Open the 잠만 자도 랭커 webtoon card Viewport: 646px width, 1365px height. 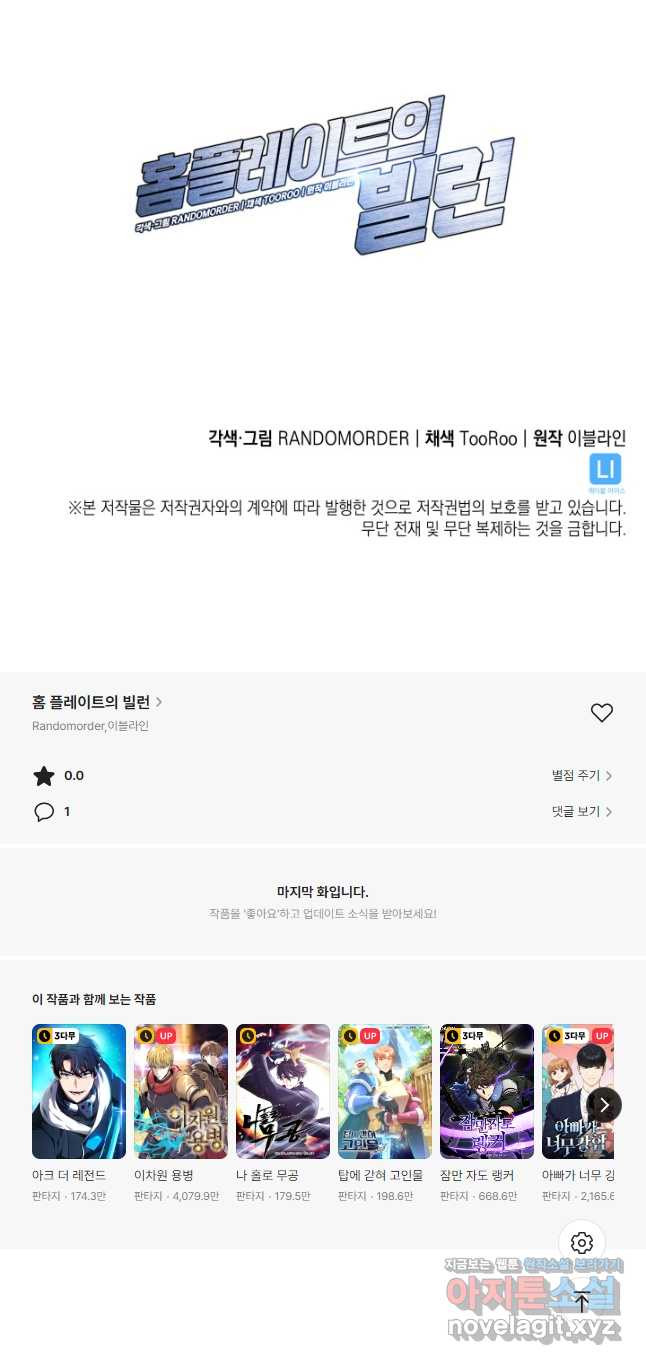point(487,1091)
